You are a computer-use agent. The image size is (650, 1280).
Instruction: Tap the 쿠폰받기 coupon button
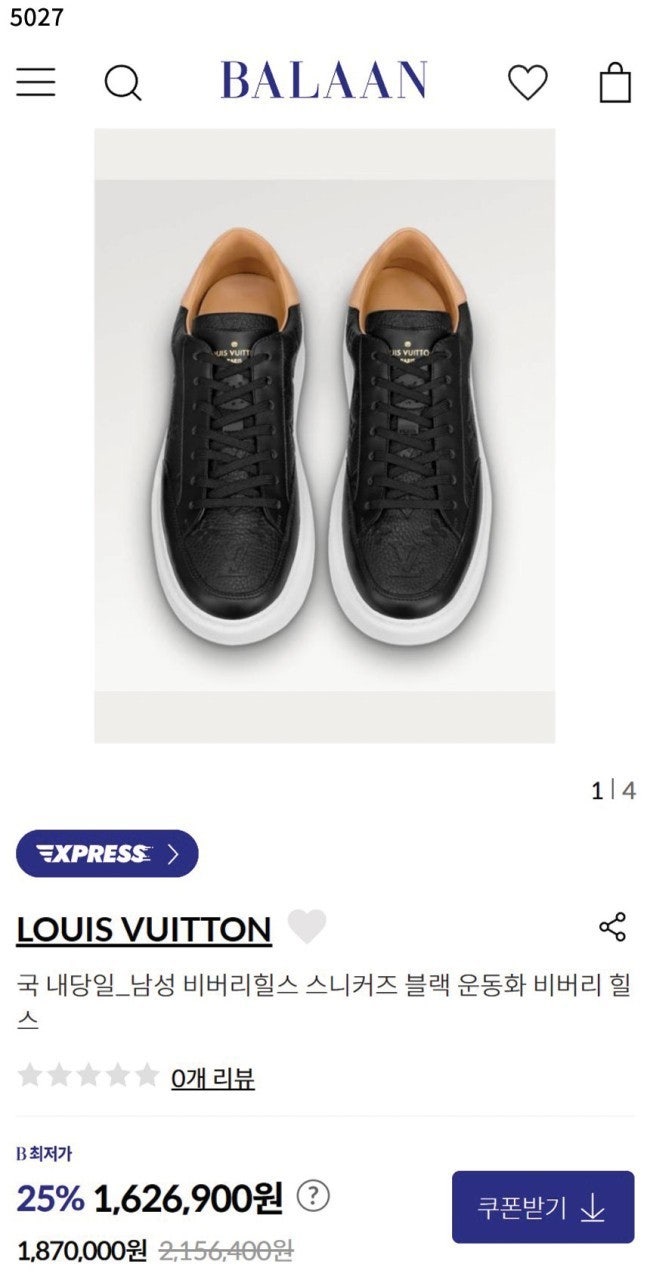542,1207
